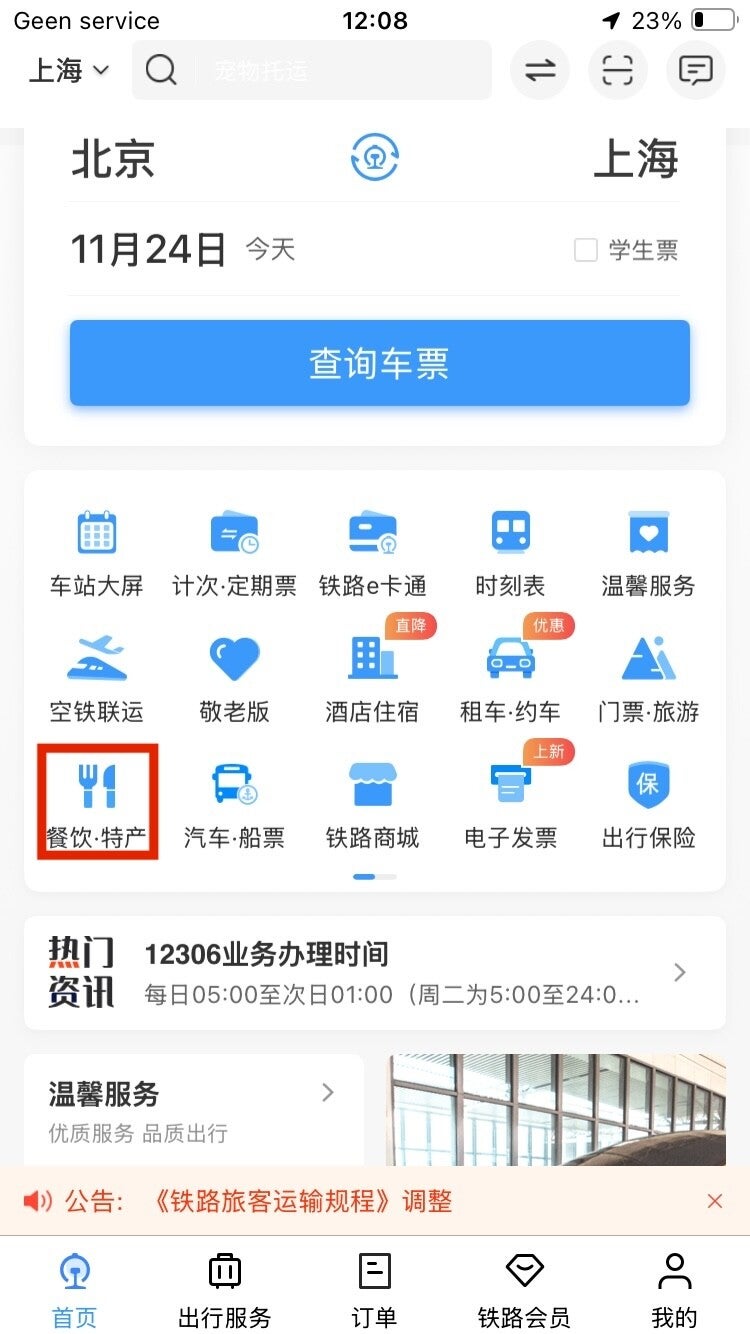
Task: Open 电子发票 electronic invoice
Action: coord(510,803)
